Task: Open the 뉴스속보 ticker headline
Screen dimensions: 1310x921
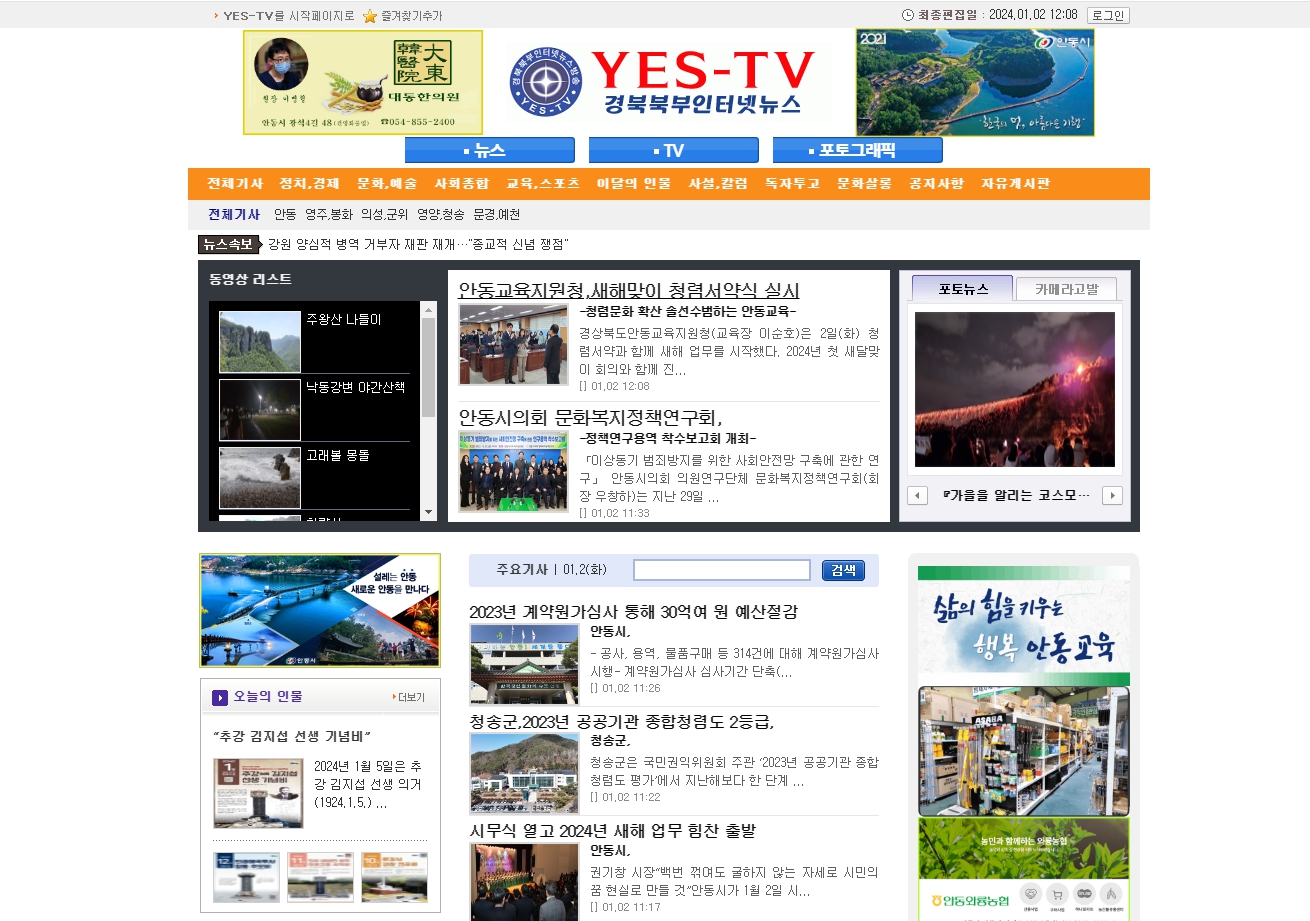Action: tap(418, 245)
